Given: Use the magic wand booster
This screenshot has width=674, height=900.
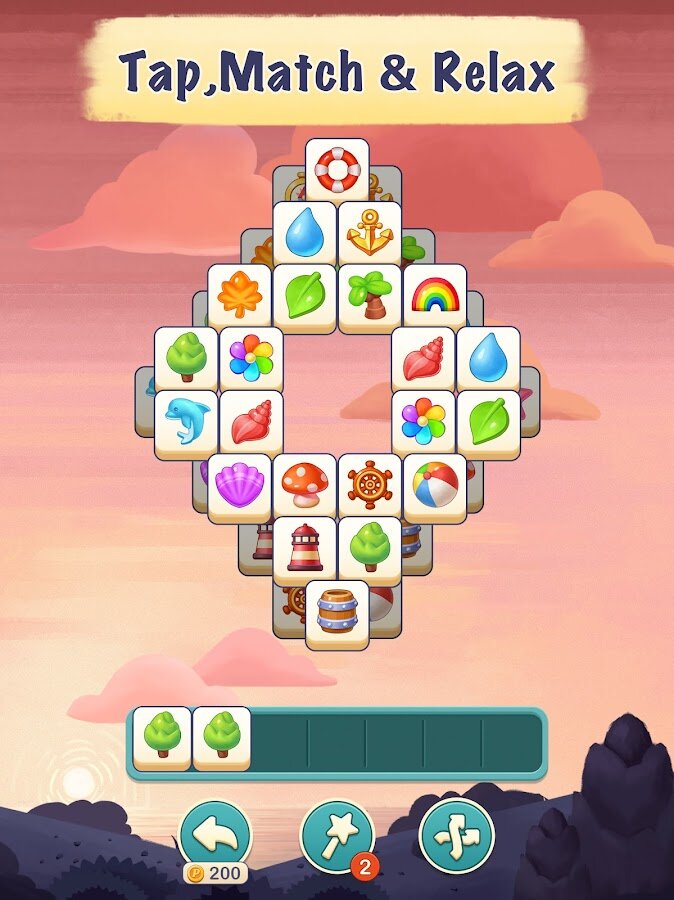Looking at the screenshot, I should 337,835.
